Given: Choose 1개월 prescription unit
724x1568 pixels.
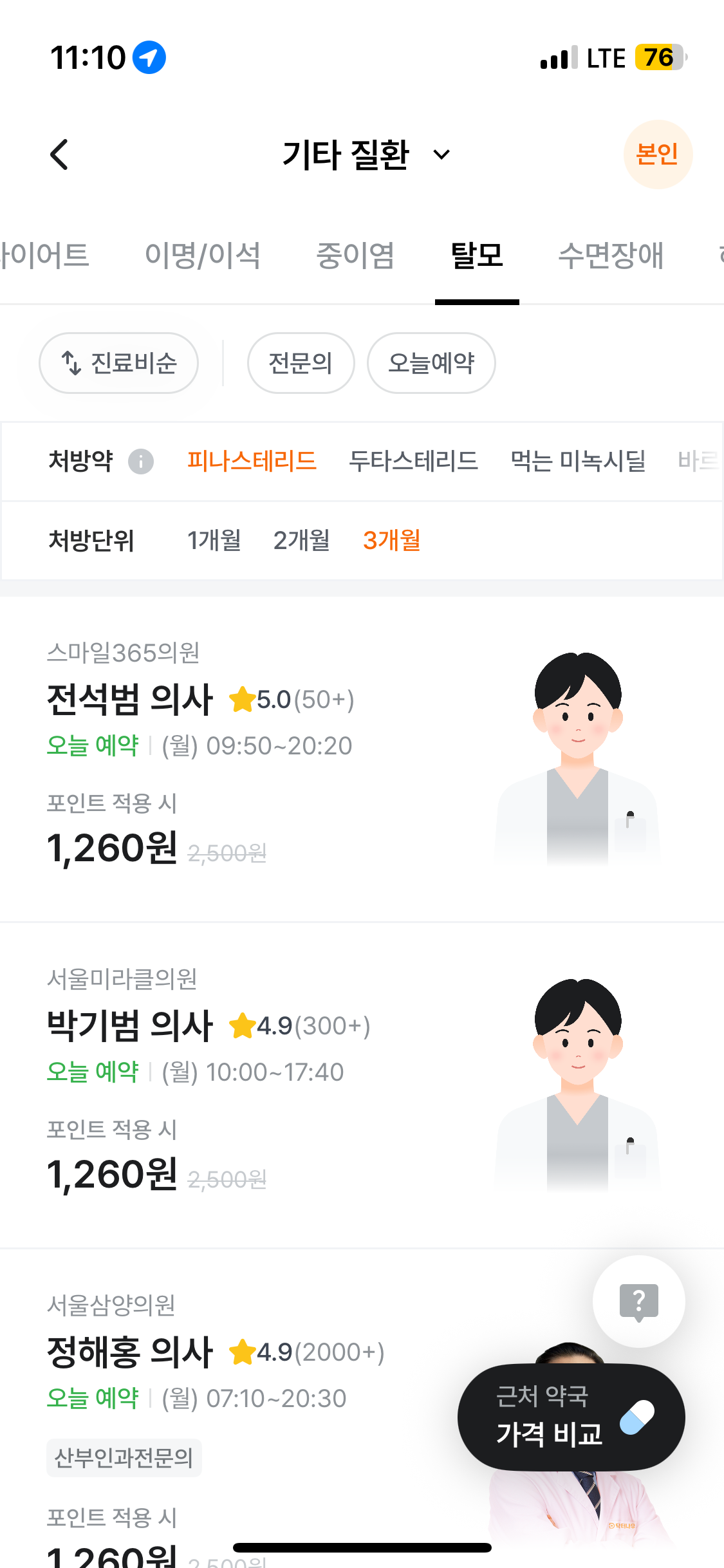Looking at the screenshot, I should click(214, 540).
